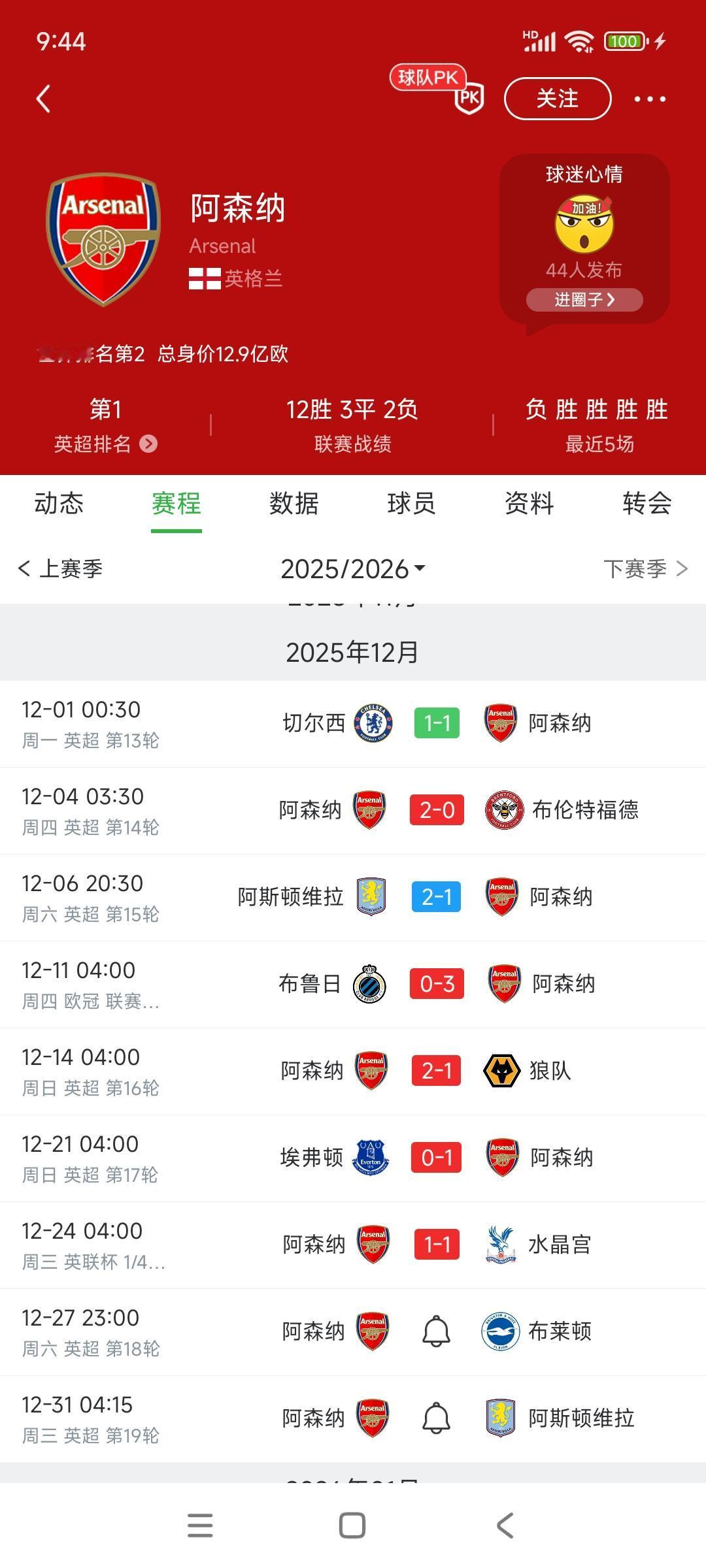
Task: Set reminder bell for Aston Villa fixture
Action: coord(436,1418)
